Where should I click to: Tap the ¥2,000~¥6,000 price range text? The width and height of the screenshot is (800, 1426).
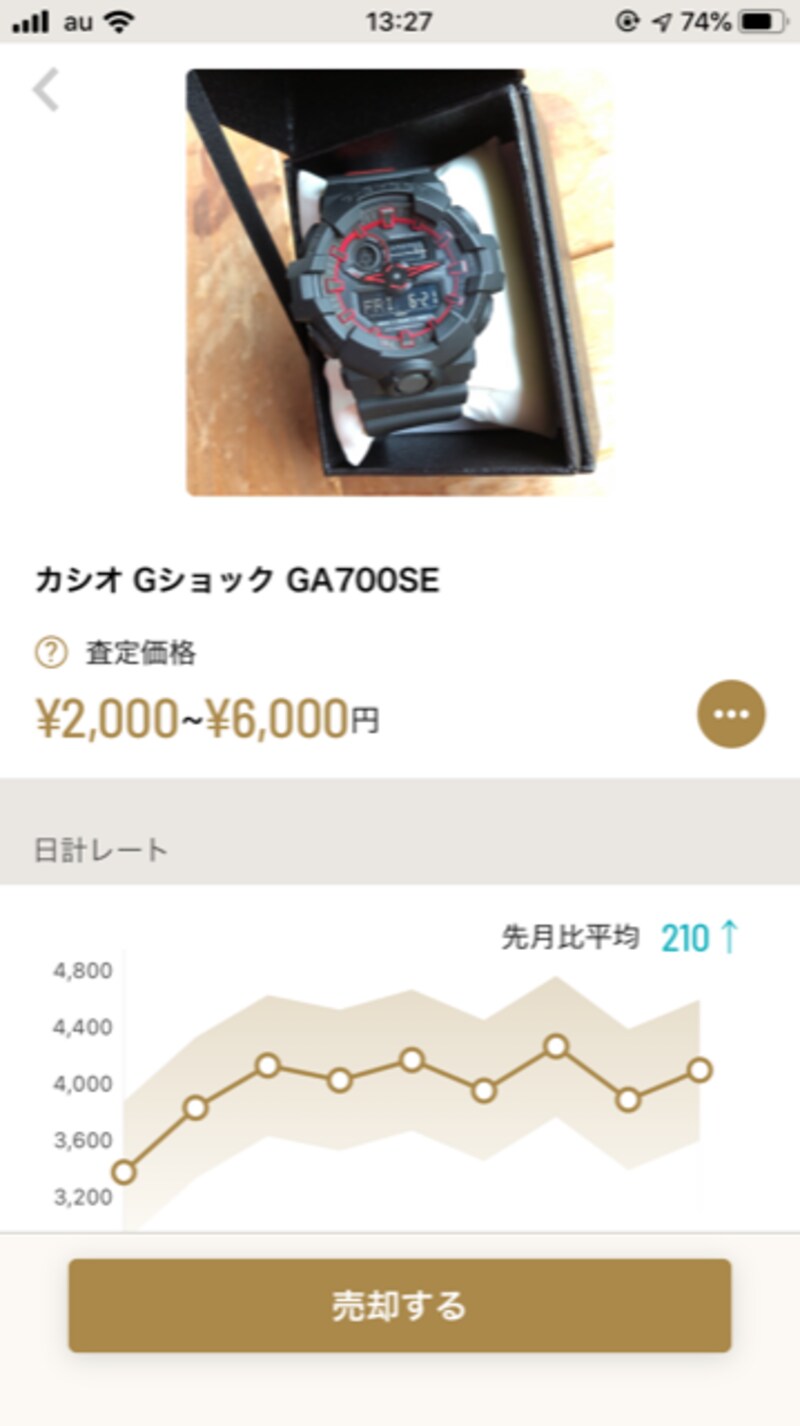tap(200, 717)
